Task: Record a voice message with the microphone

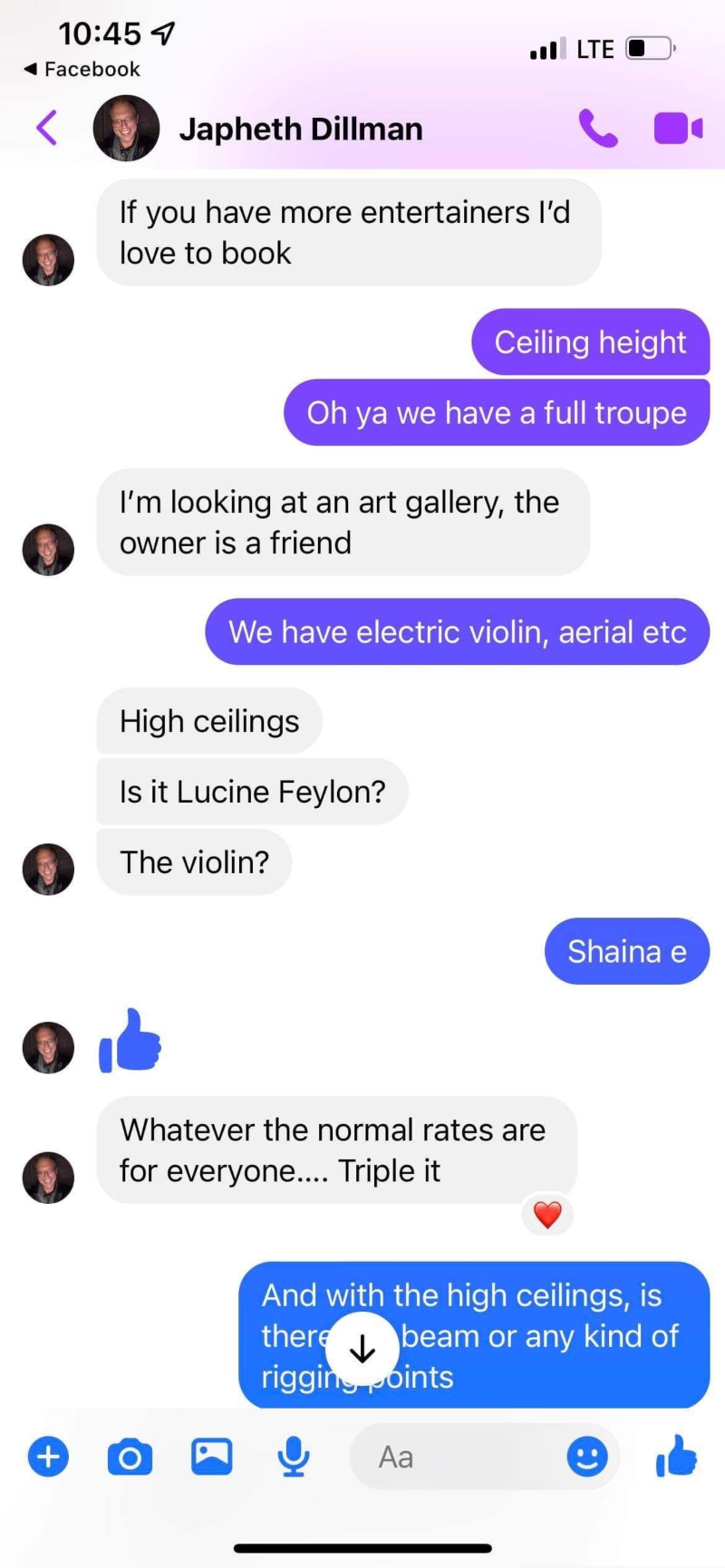Action: point(293,1457)
